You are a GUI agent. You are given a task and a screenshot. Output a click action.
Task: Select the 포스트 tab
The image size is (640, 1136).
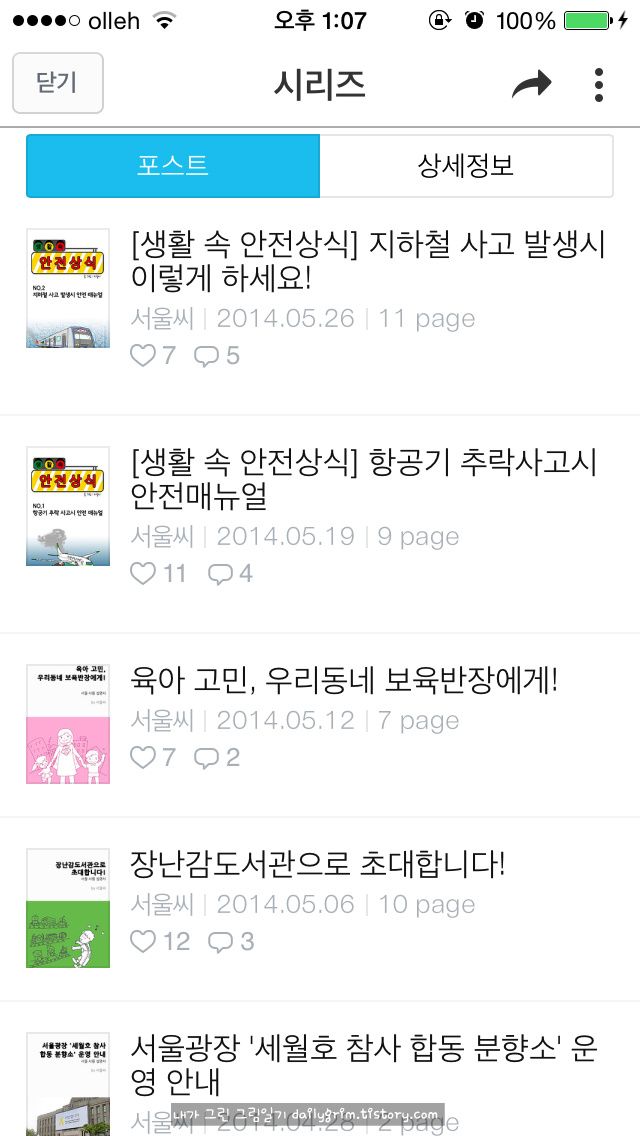173,166
